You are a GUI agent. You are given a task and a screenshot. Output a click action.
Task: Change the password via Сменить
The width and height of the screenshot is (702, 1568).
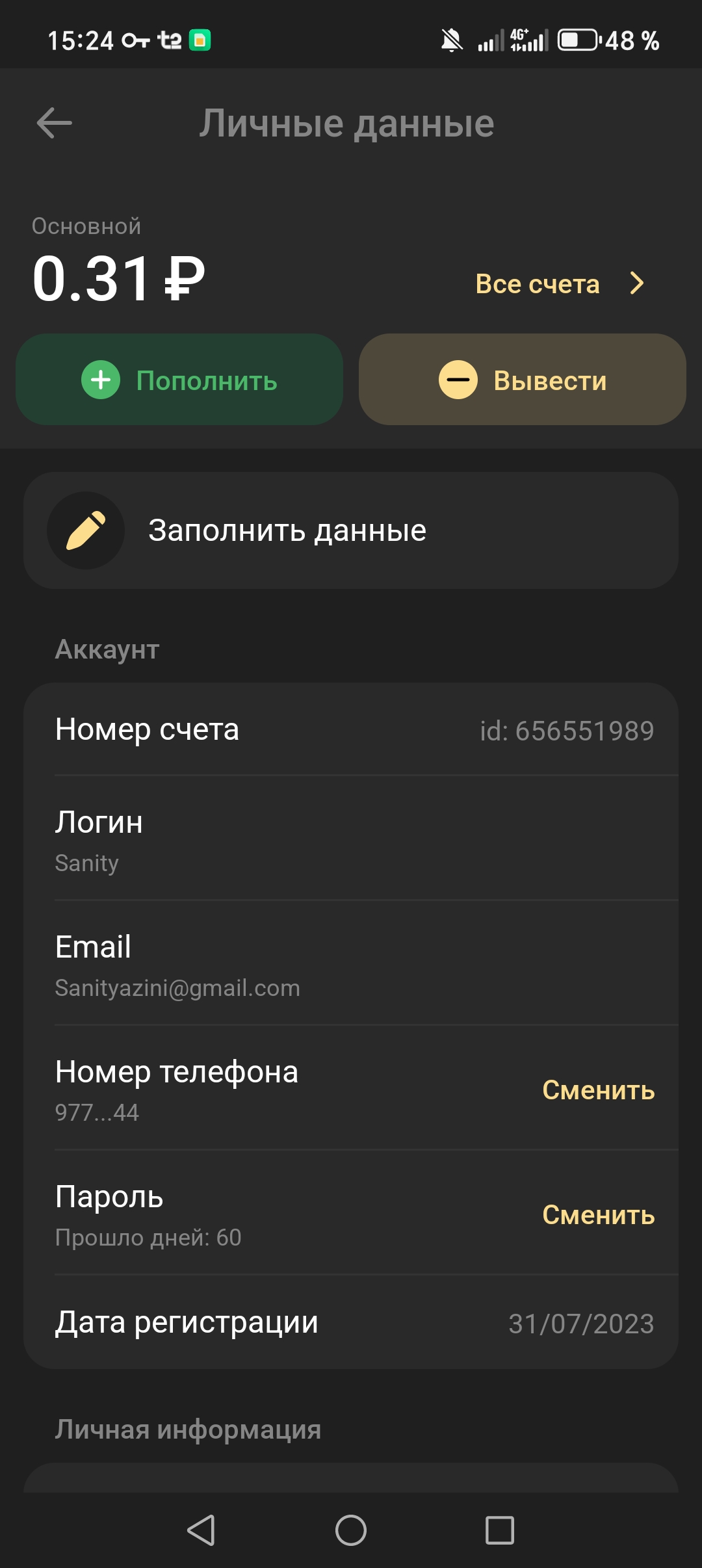(598, 1215)
